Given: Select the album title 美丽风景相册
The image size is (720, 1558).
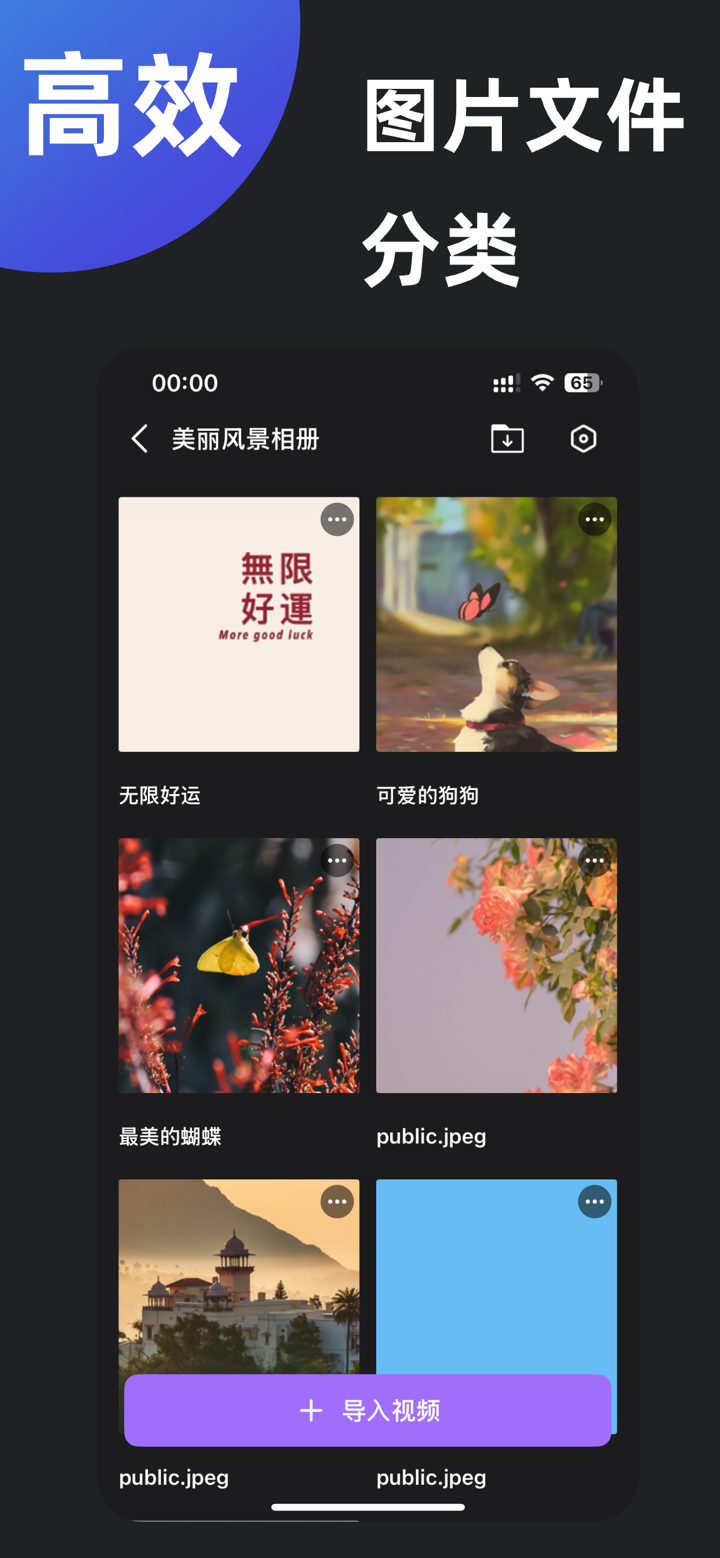Looking at the screenshot, I should click(247, 438).
